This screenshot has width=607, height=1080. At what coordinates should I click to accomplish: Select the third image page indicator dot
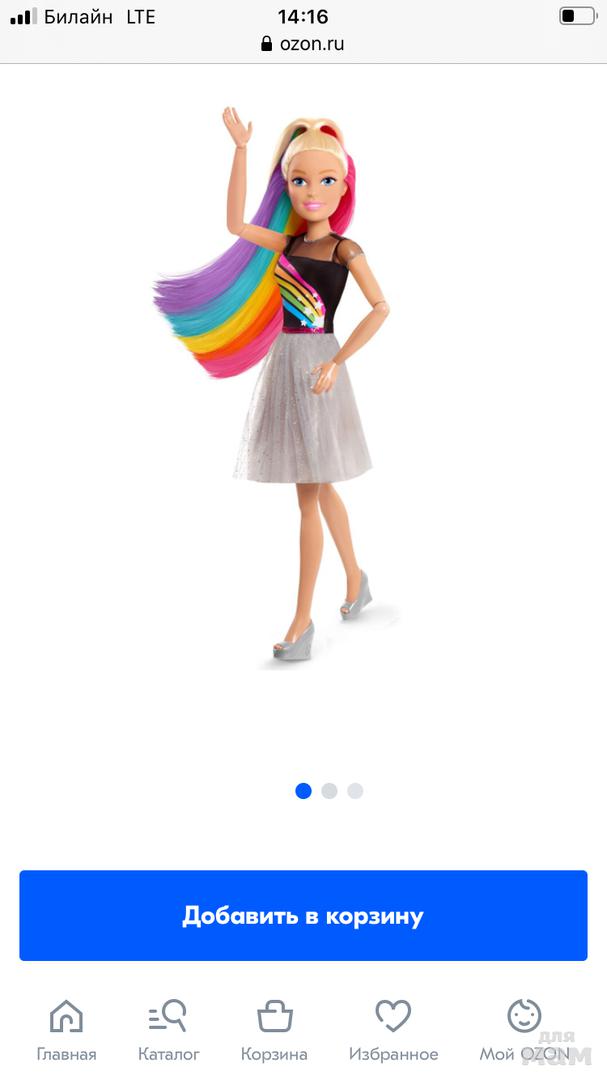point(355,791)
